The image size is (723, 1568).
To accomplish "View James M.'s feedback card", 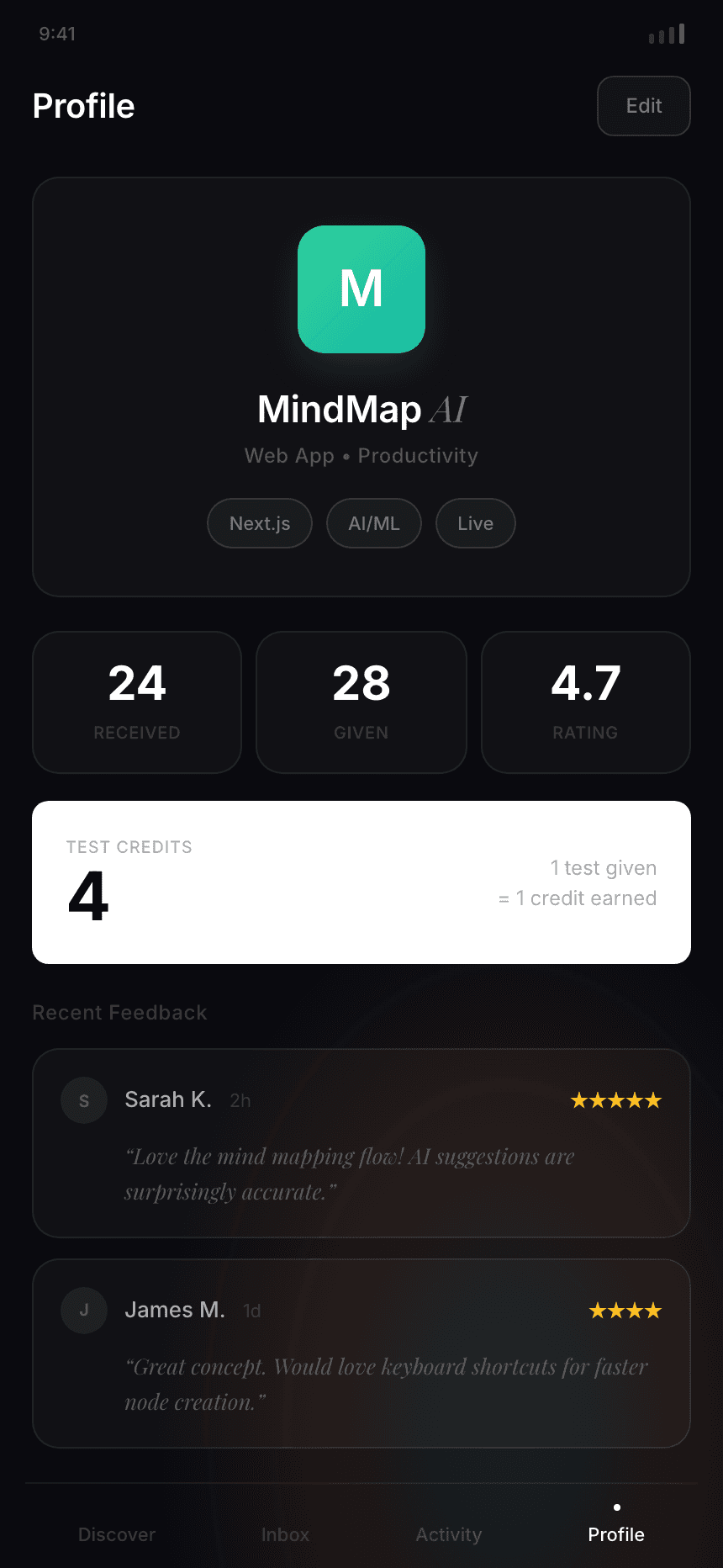I will [361, 1353].
